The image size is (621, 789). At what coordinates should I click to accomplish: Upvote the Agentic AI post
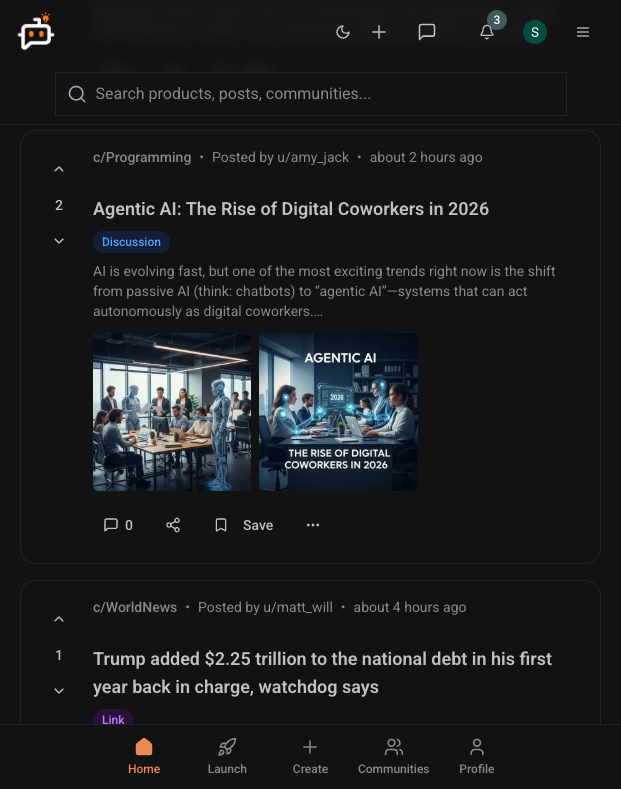tap(59, 170)
